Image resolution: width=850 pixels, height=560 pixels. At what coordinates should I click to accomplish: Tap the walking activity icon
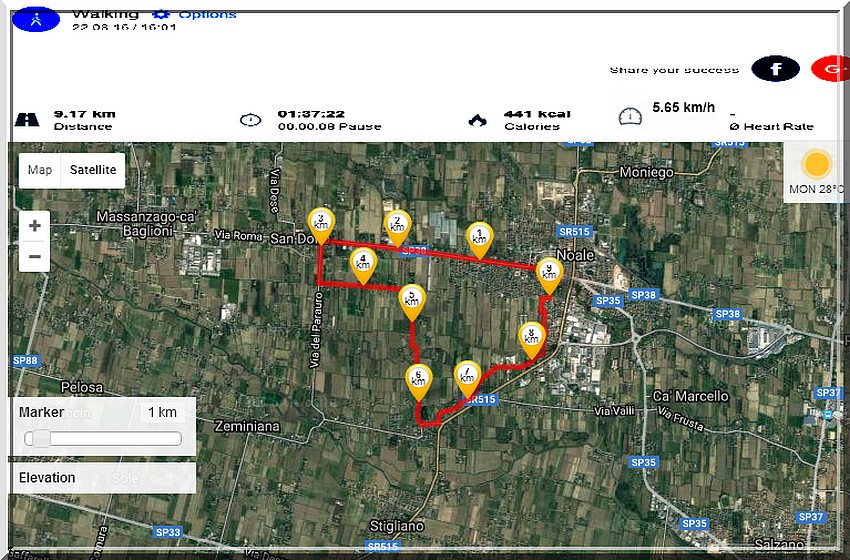pyautogui.click(x=36, y=18)
